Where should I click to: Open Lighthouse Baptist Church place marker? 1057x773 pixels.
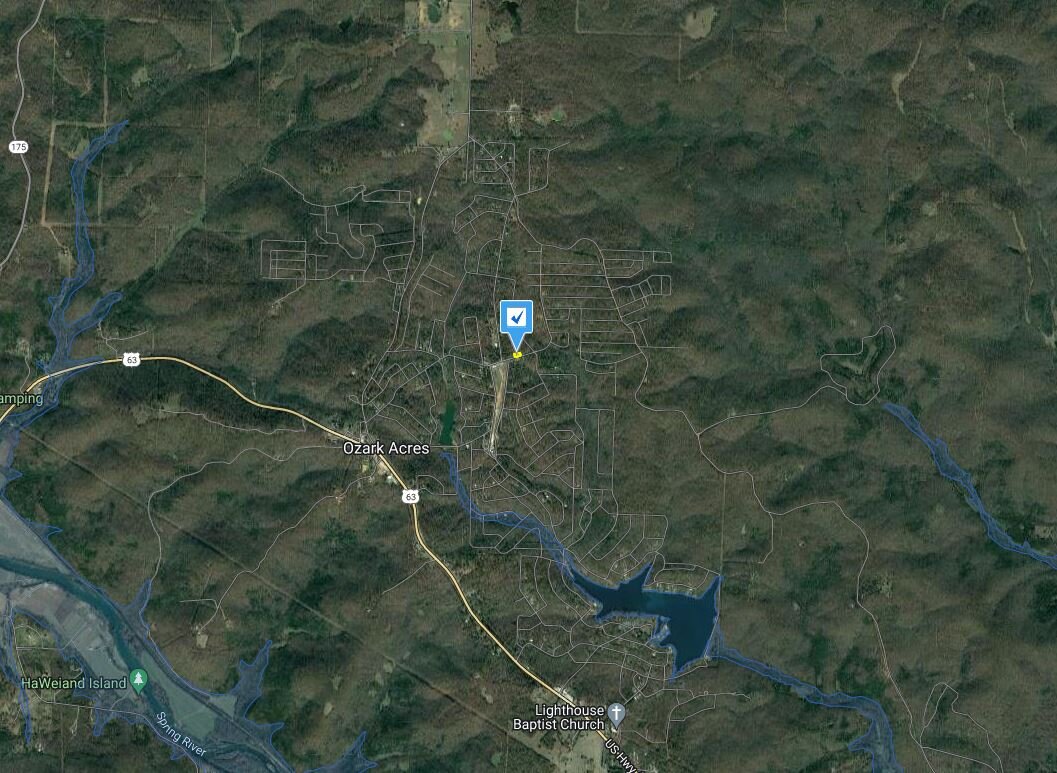click(x=617, y=714)
